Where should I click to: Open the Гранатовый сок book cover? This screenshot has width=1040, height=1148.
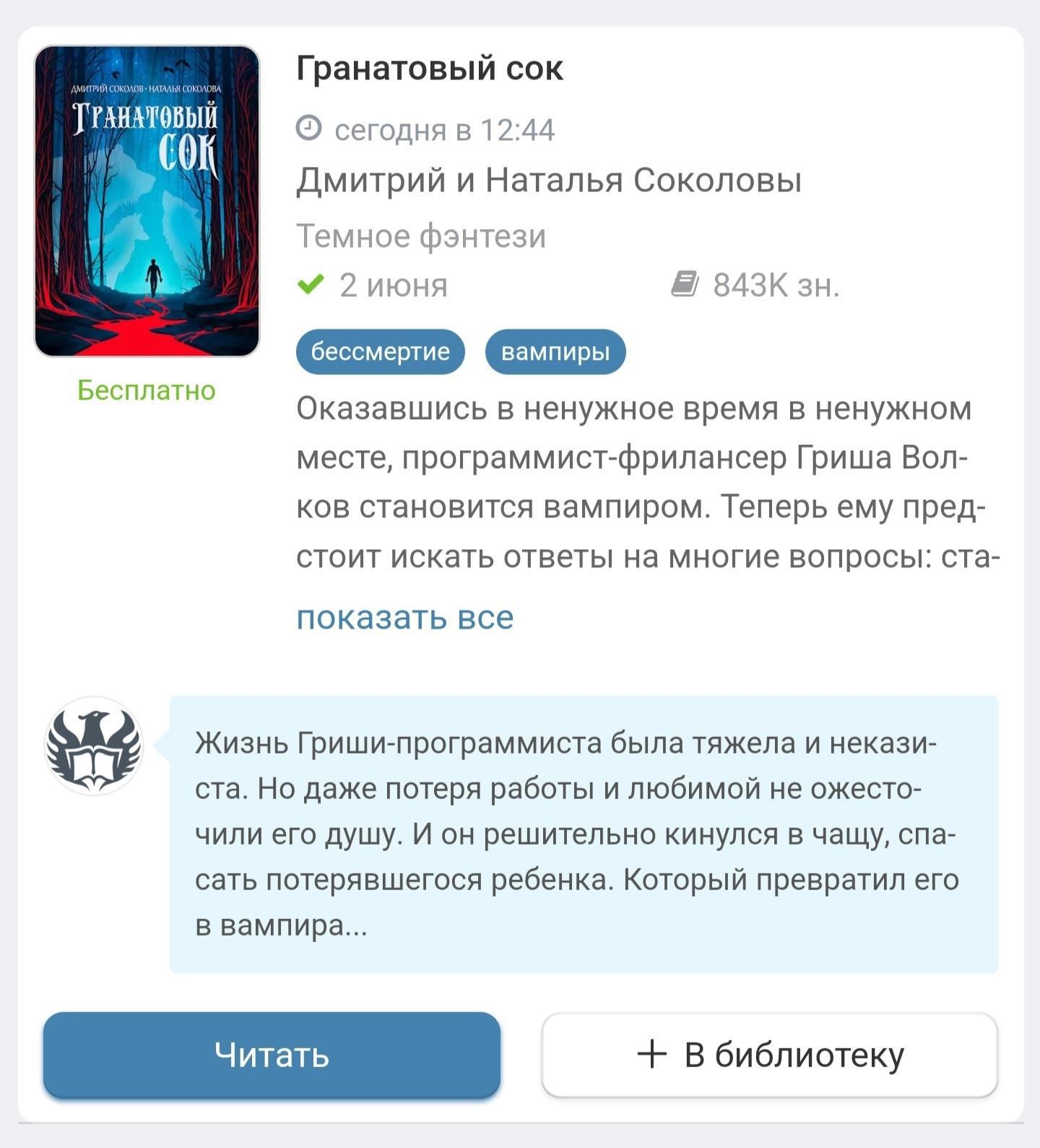[x=147, y=201]
